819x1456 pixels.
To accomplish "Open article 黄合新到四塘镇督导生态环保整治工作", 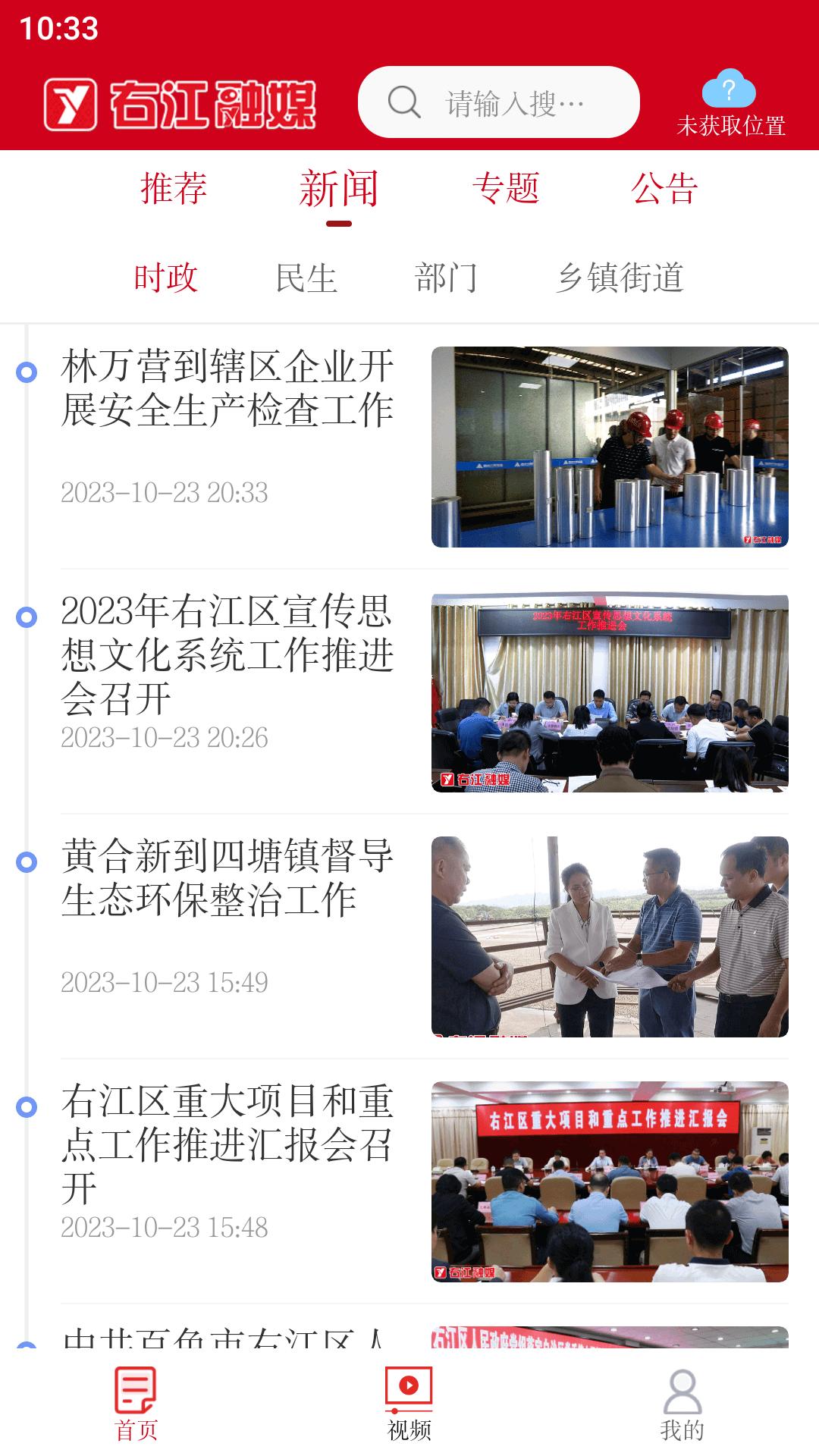I will 227,883.
